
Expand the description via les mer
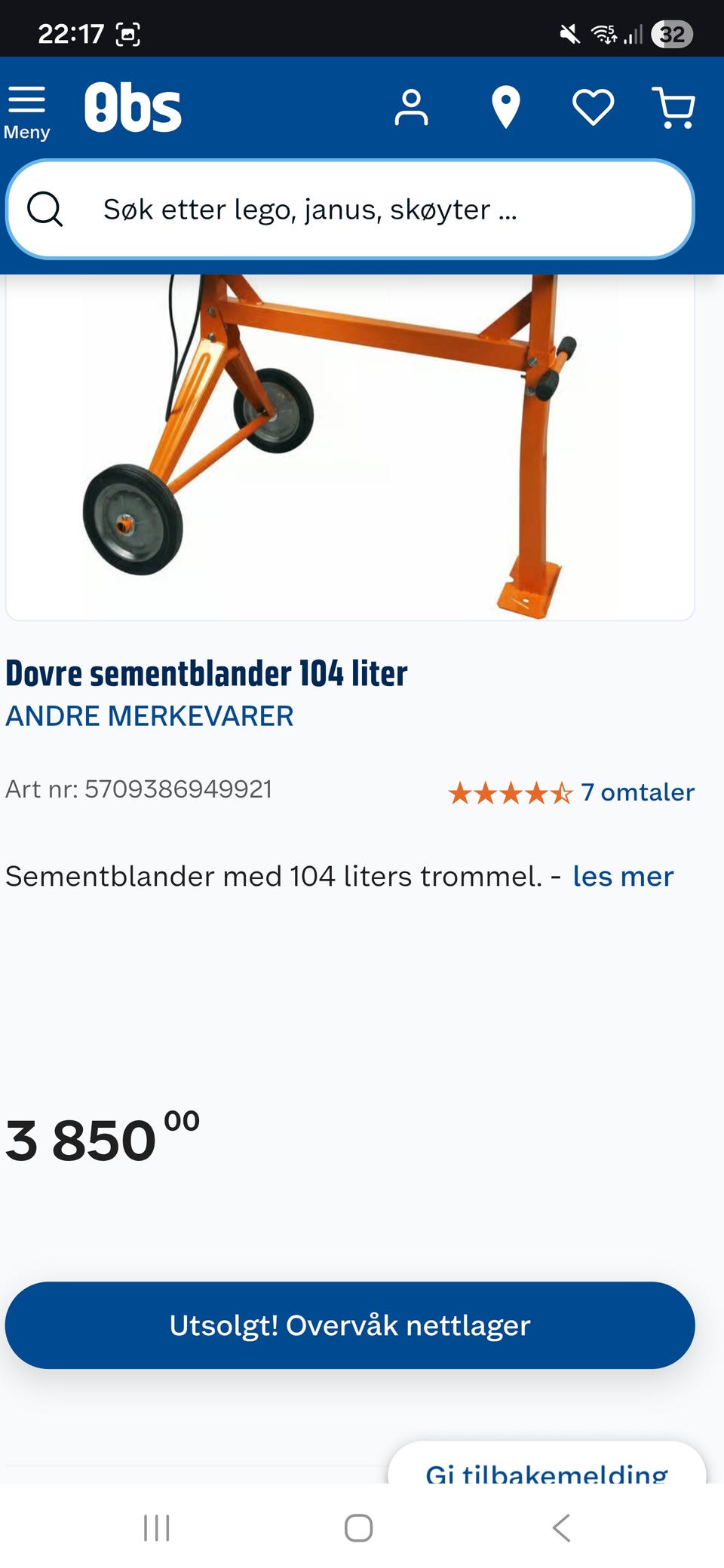point(623,876)
